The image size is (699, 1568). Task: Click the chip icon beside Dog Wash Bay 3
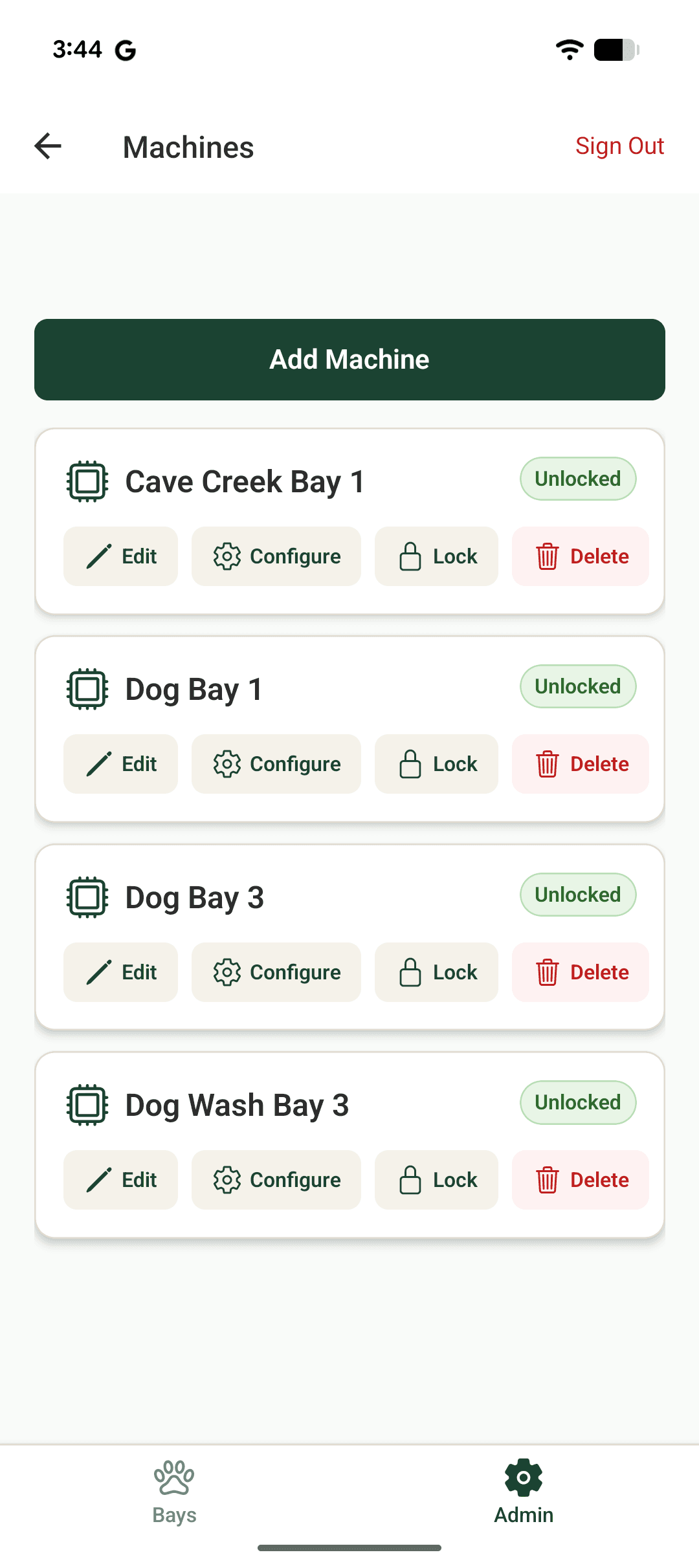(87, 1104)
